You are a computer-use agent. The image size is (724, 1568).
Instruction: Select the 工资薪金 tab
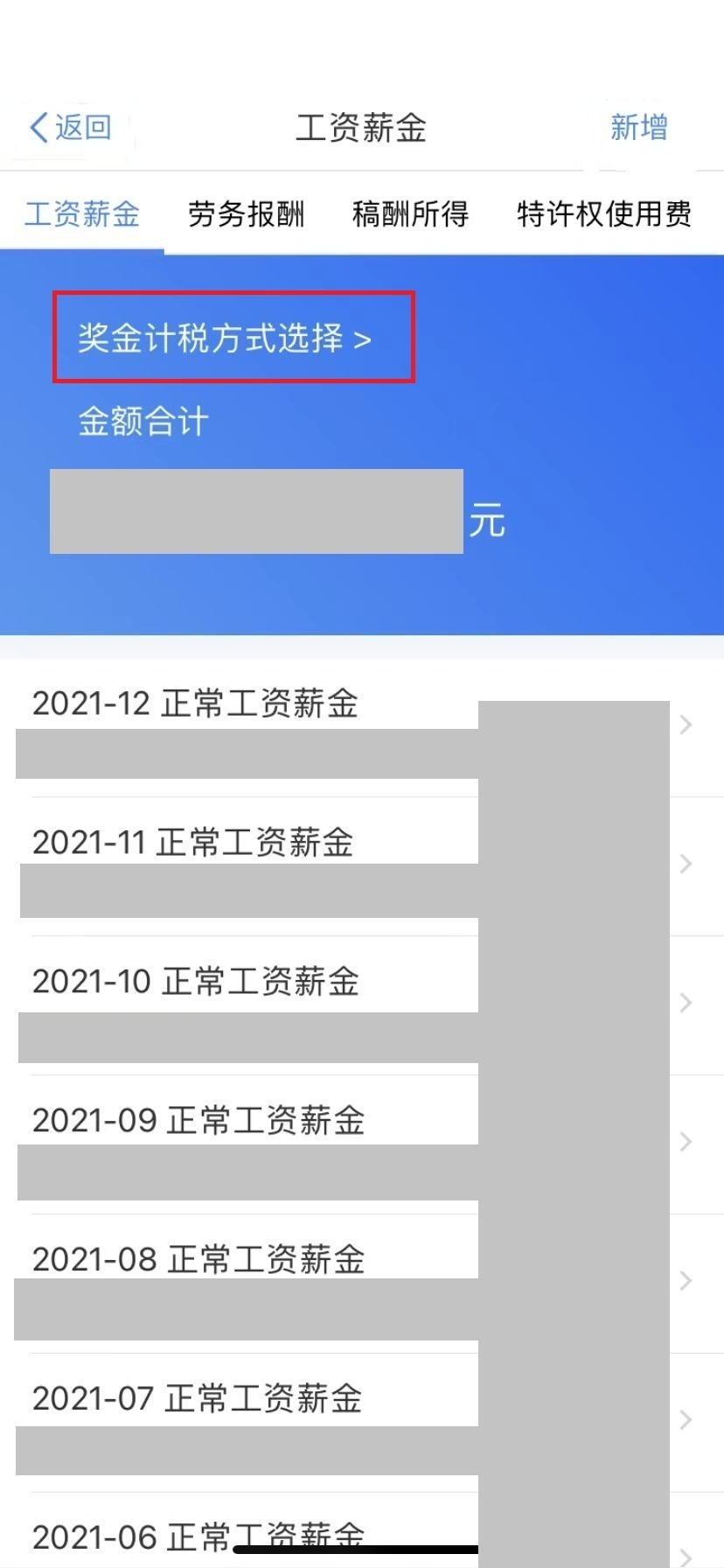[82, 214]
